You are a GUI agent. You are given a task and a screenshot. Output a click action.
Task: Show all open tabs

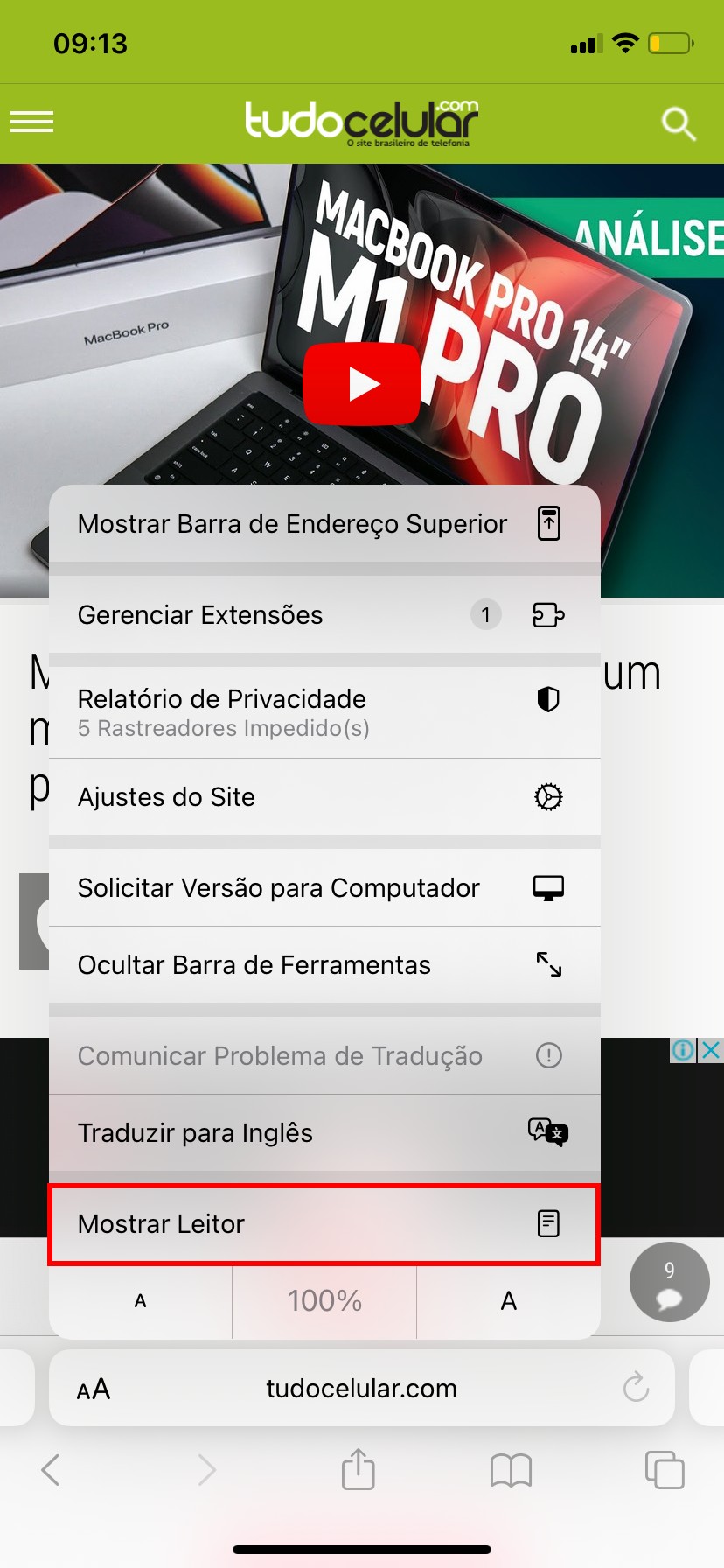coord(664,1469)
